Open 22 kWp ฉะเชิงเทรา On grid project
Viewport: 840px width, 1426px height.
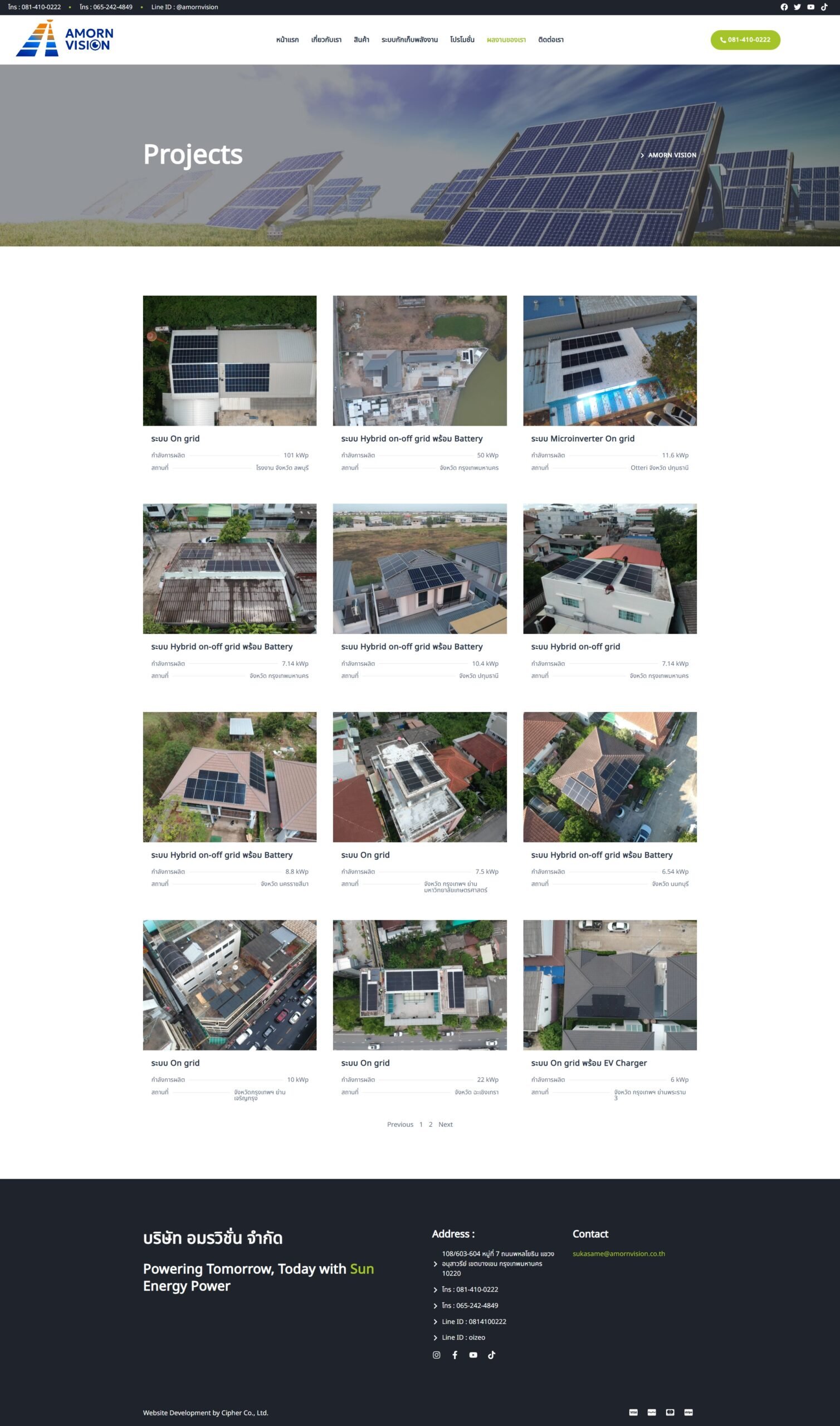pos(419,985)
